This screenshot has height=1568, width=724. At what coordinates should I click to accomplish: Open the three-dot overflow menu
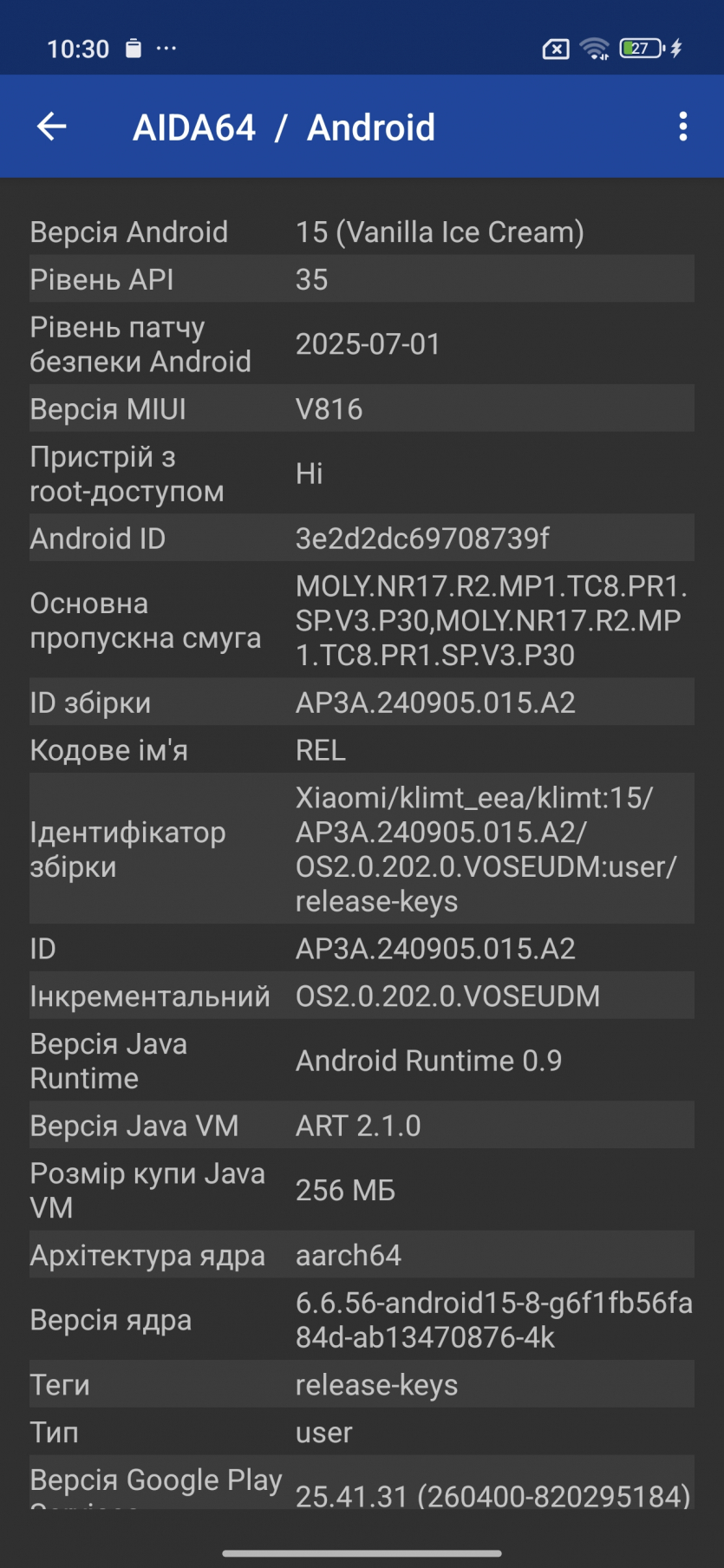(x=683, y=127)
